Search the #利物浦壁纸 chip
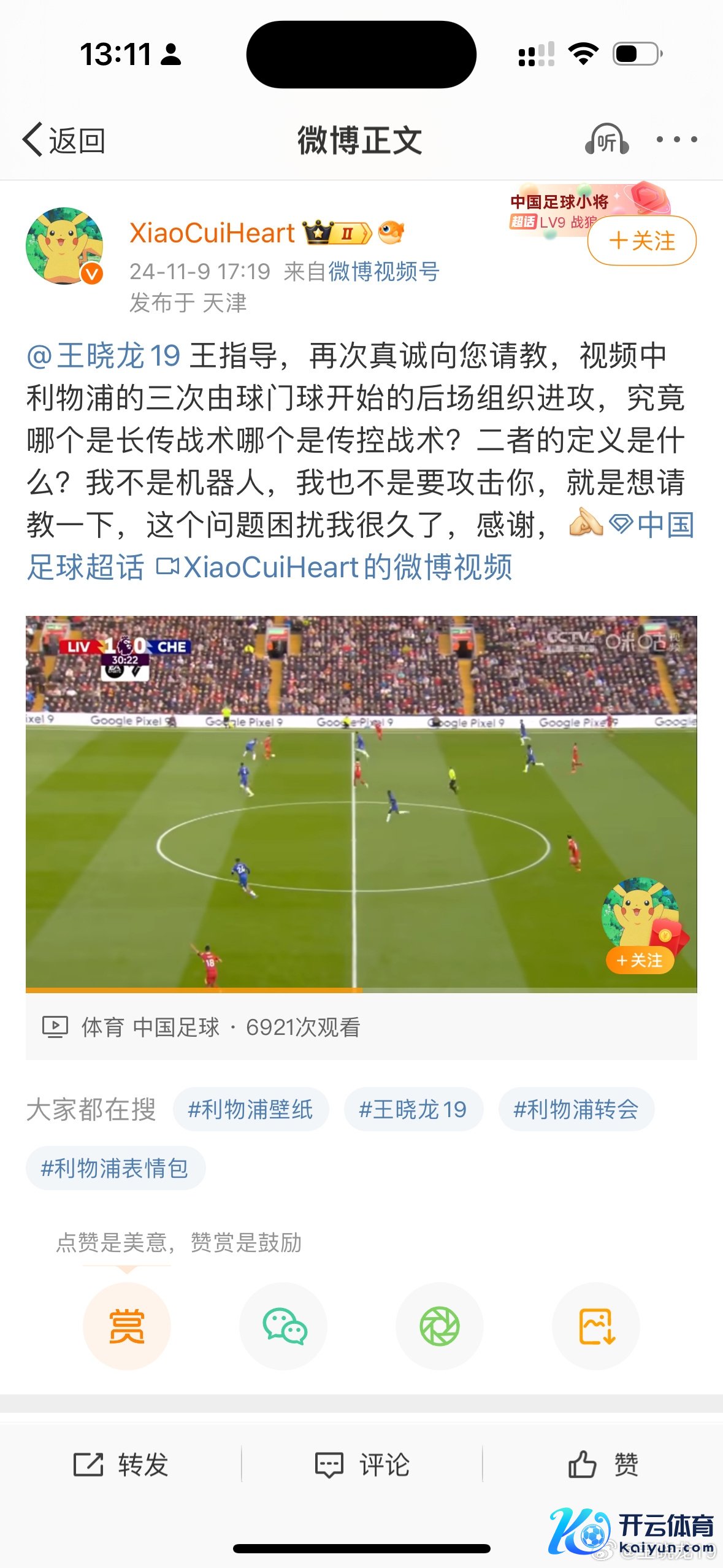723x1568 pixels. click(x=250, y=1109)
